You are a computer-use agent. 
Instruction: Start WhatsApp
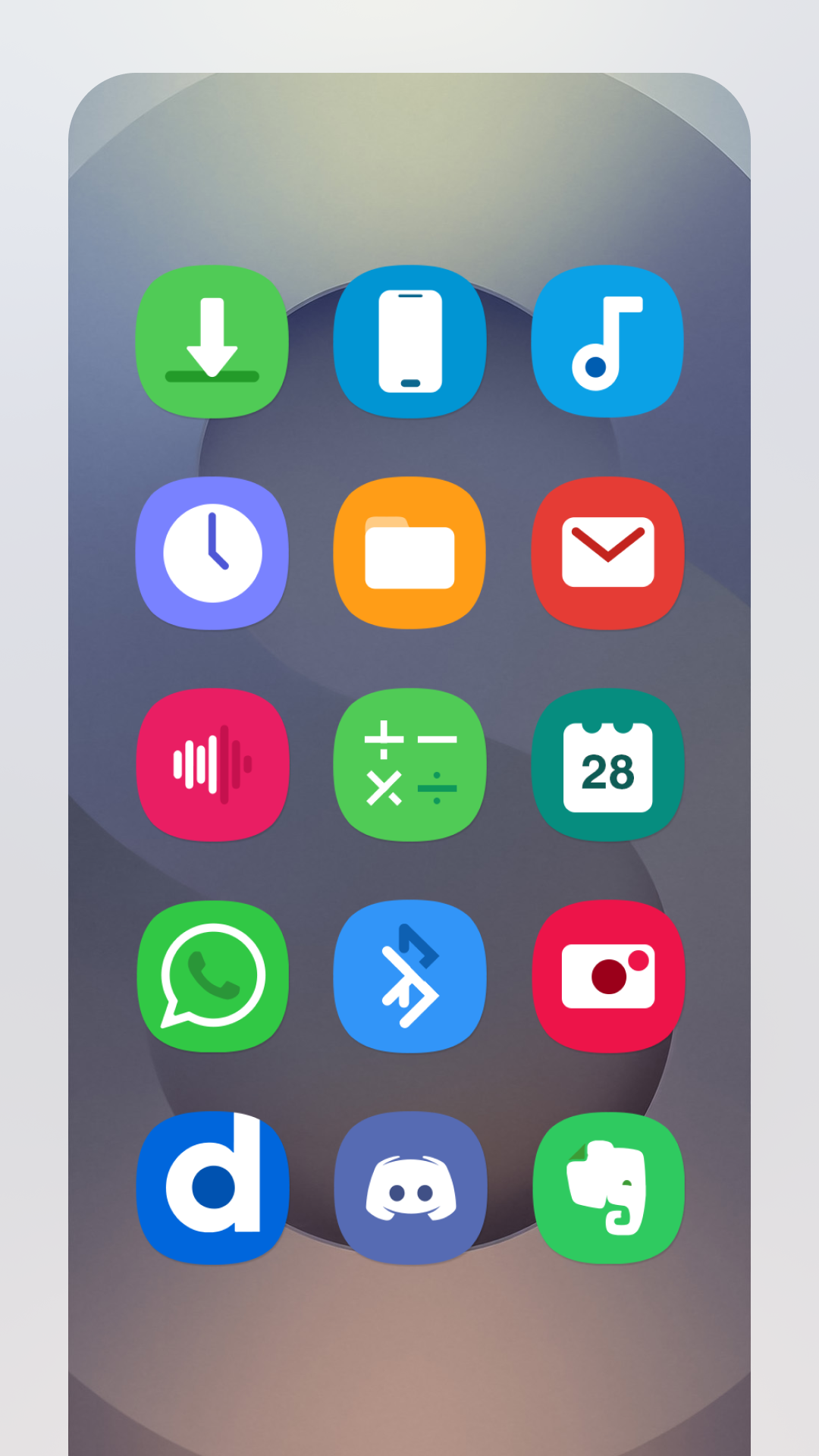click(x=212, y=977)
